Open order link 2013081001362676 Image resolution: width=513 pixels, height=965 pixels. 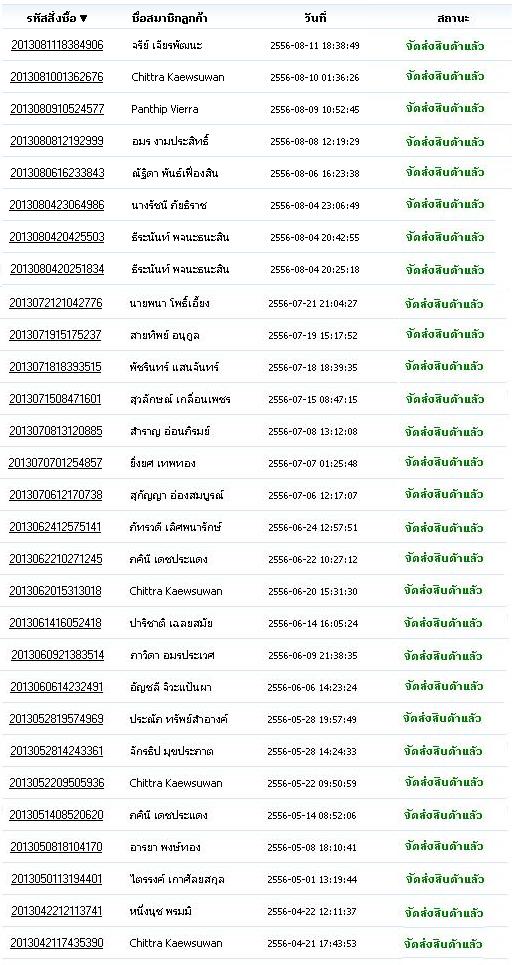57,77
